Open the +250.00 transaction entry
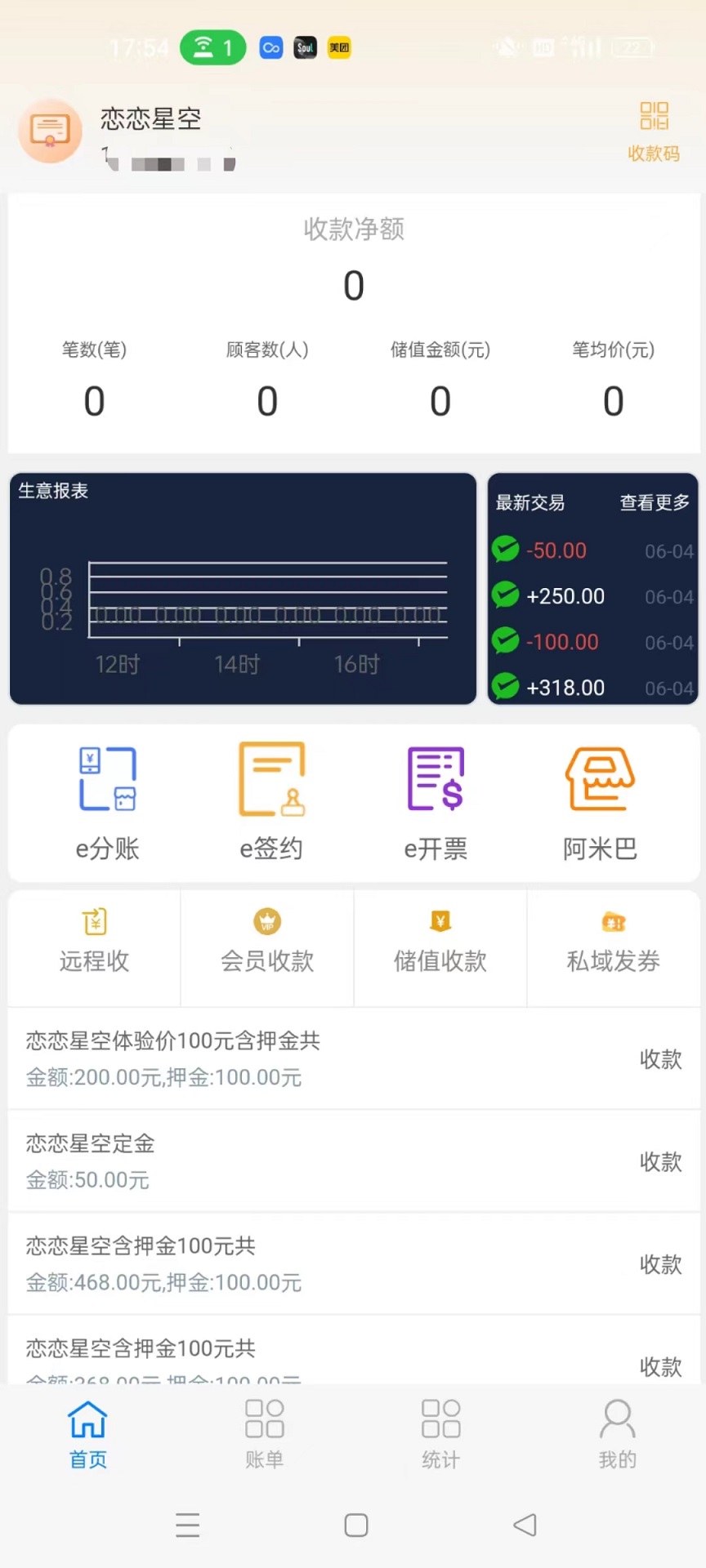Image resolution: width=706 pixels, height=1568 pixels. (x=593, y=596)
